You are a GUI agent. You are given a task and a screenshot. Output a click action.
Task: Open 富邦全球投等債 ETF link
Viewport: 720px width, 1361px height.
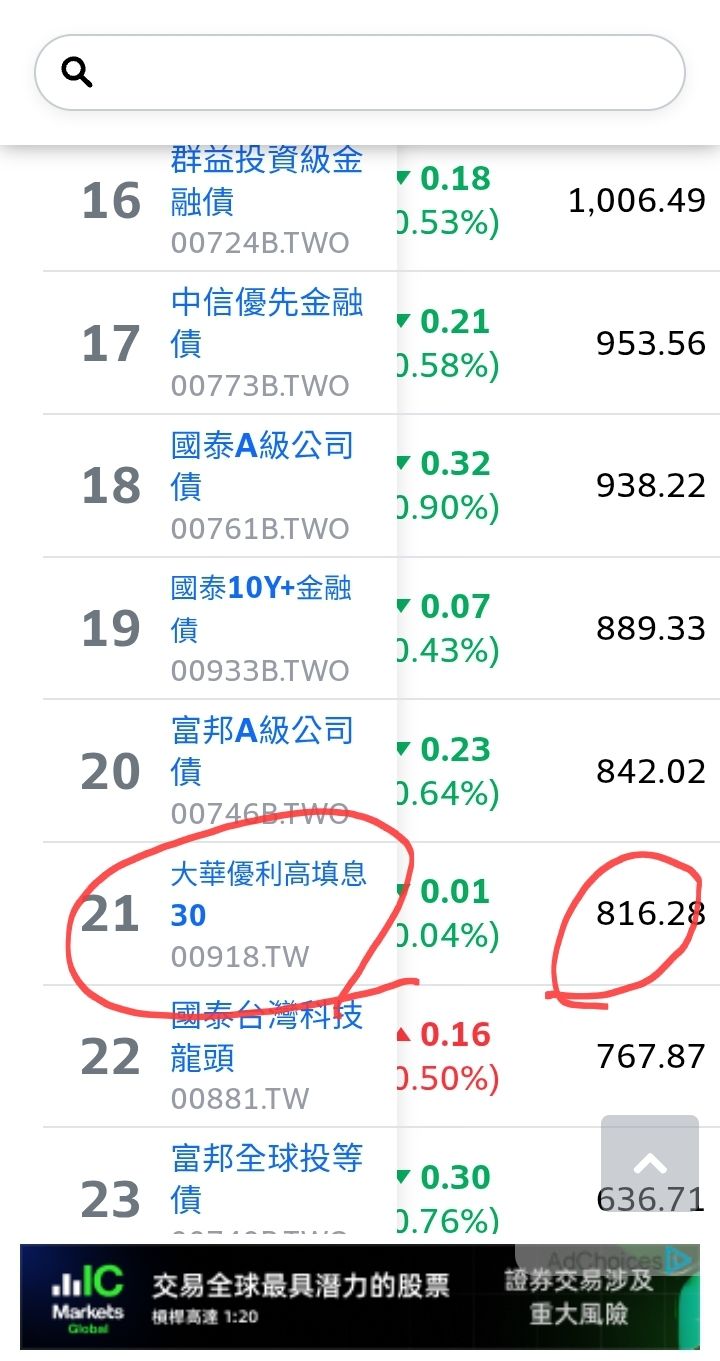266,1178
